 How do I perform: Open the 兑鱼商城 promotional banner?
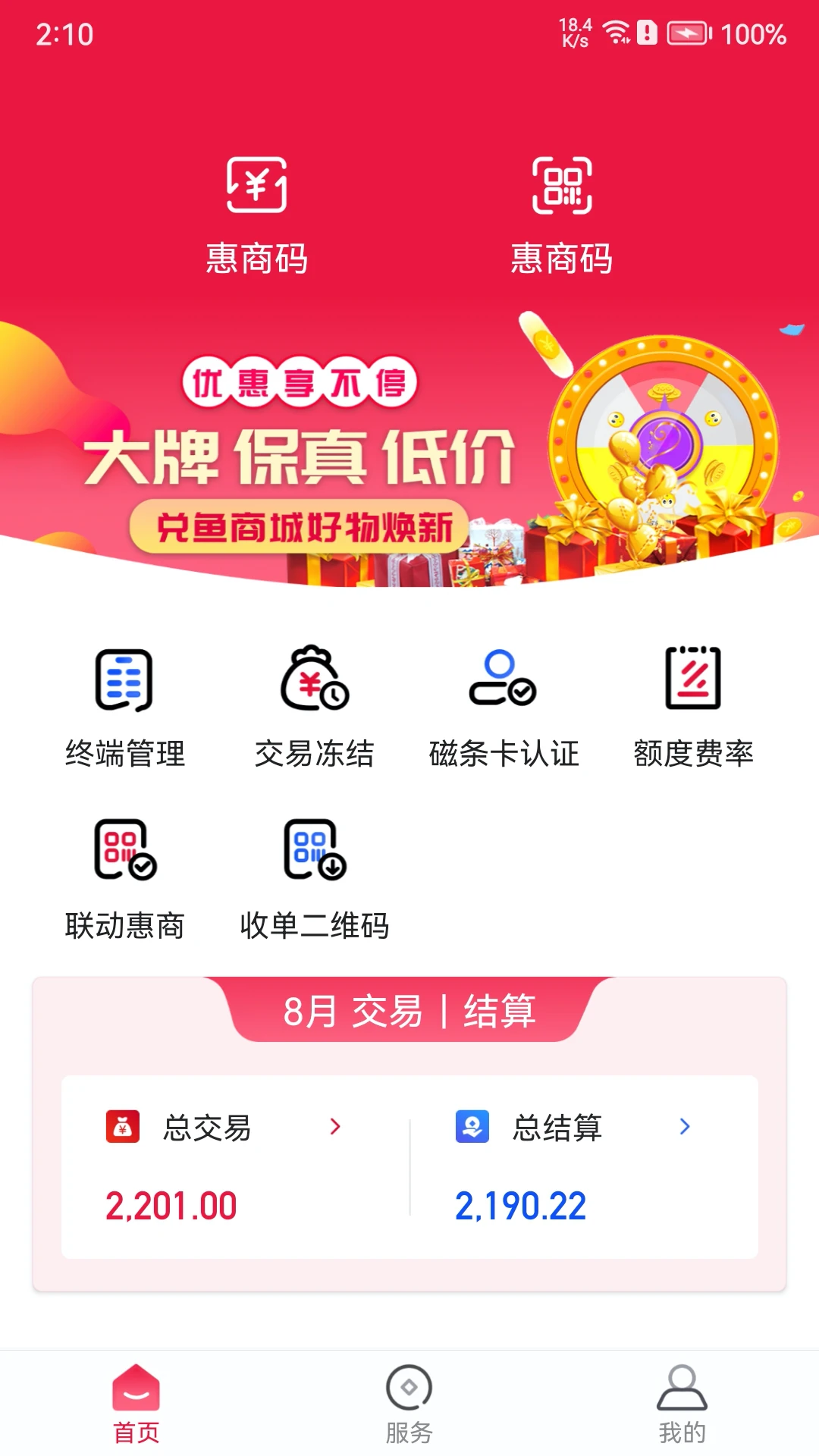click(x=409, y=447)
